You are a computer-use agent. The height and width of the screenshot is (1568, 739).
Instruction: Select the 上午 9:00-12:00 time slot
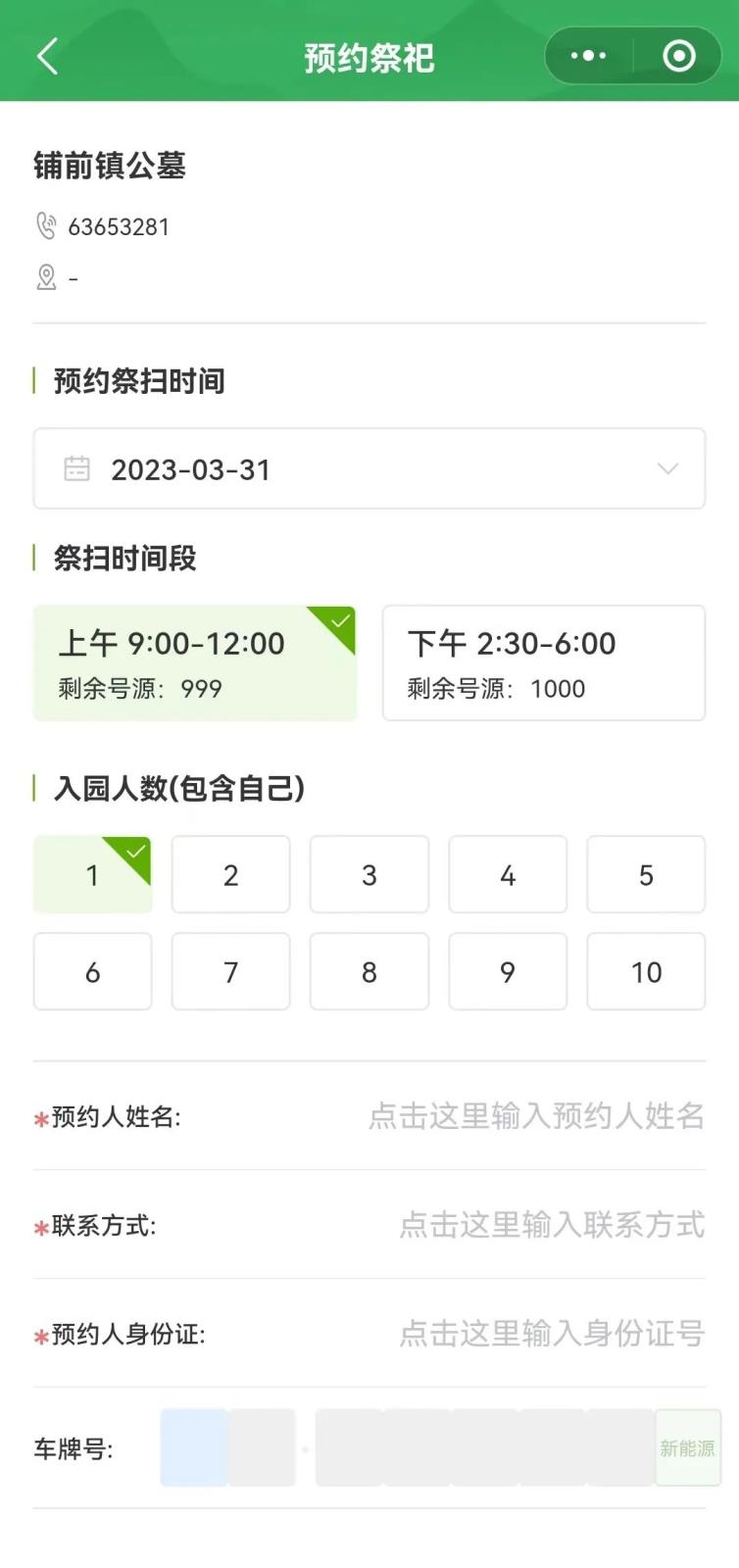195,663
